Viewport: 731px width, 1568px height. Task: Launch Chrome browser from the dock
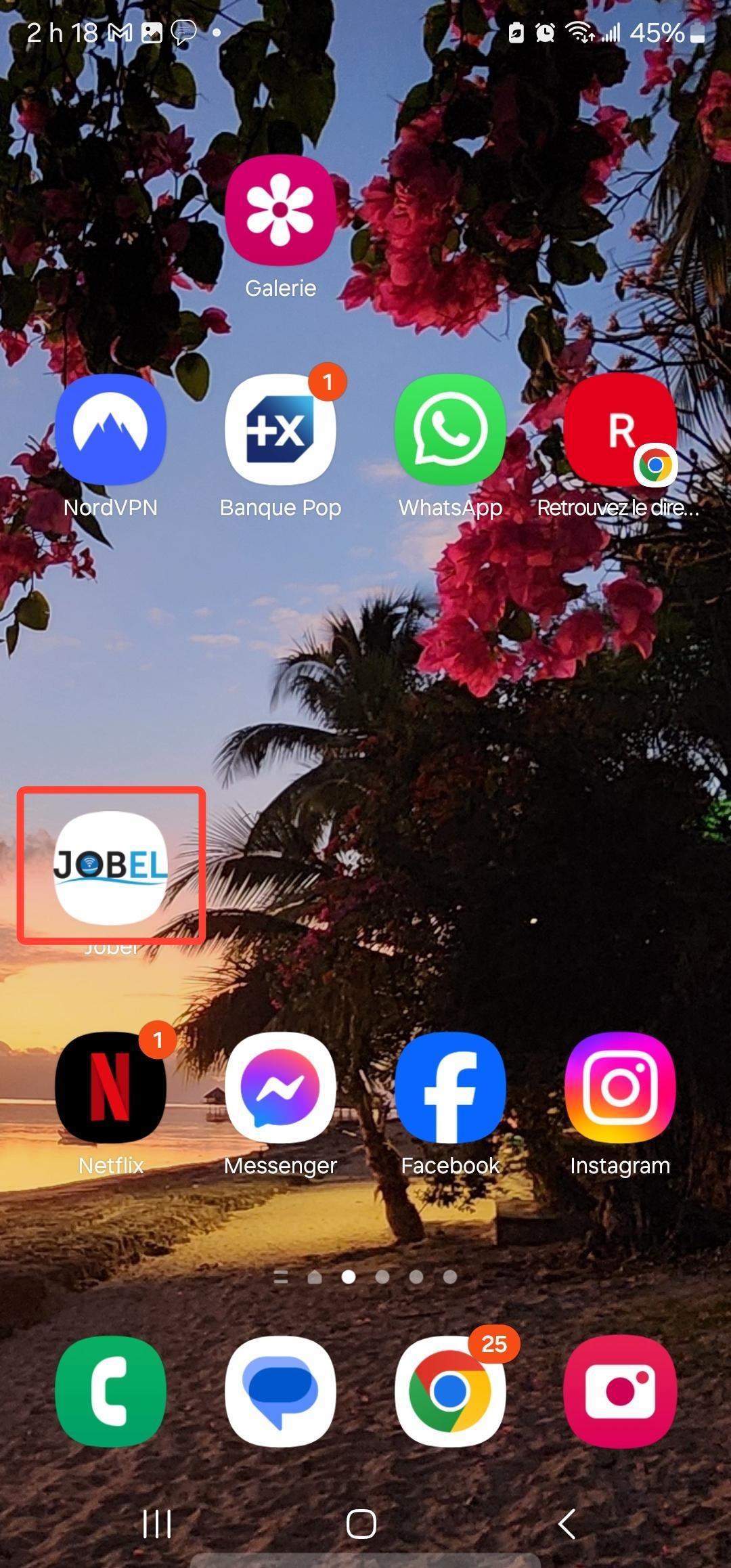(450, 1391)
